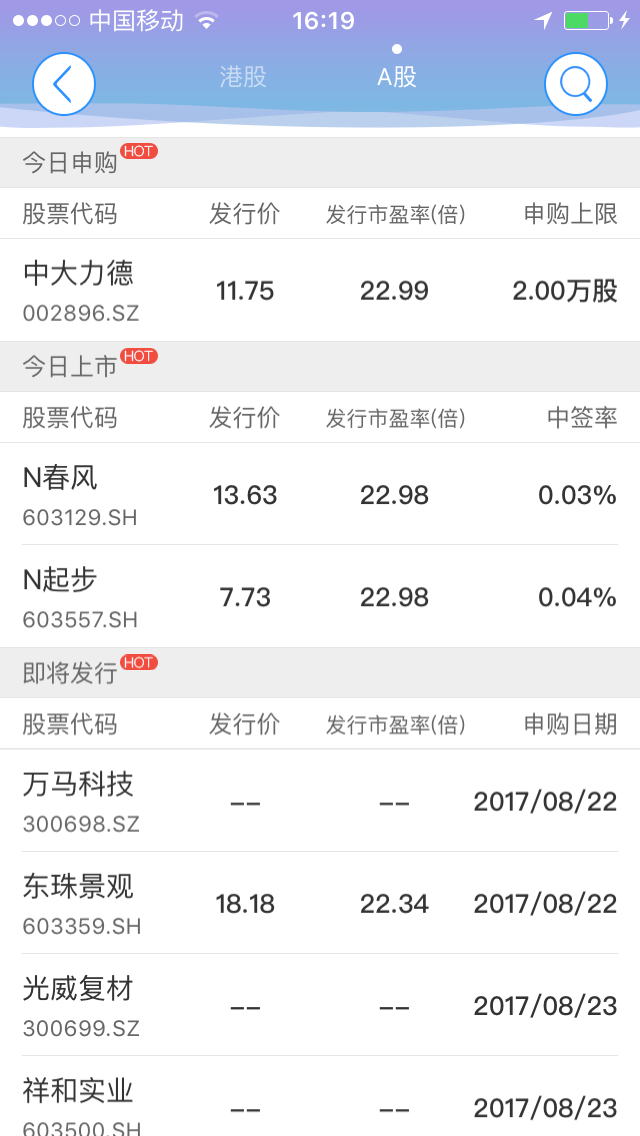640x1136 pixels.
Task: Switch to the 港股 tab
Action: tap(244, 77)
